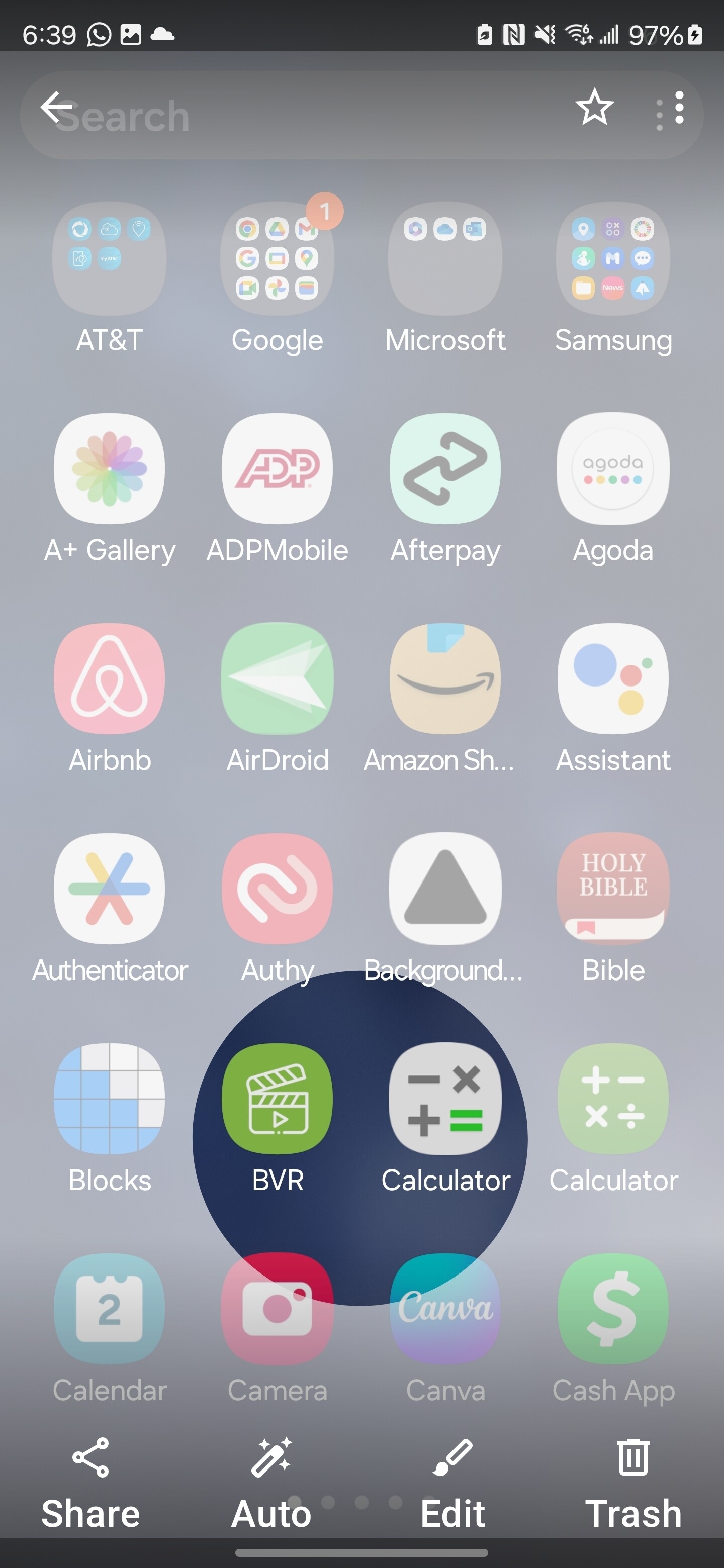This screenshot has height=1568, width=724.
Task: Open the Edit tool
Action: point(452,1483)
